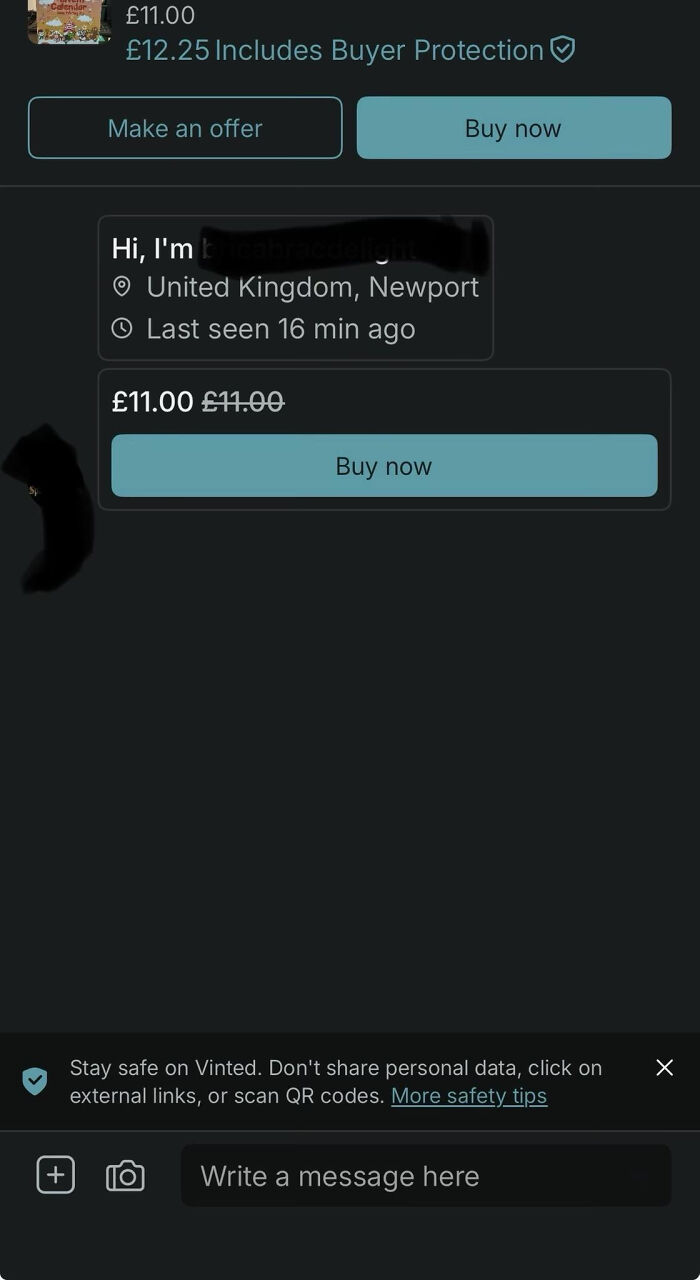Buy now from the £11.00 offer card
This screenshot has width=700, height=1280.
pos(384,466)
